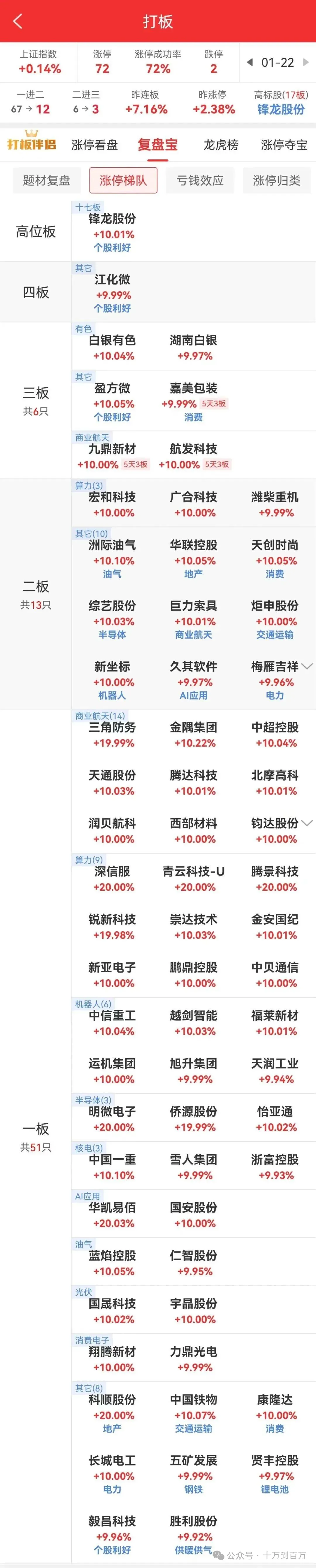Switch to 打板伴侣 tab
The height and width of the screenshot is (1568, 316).
(x=32, y=144)
